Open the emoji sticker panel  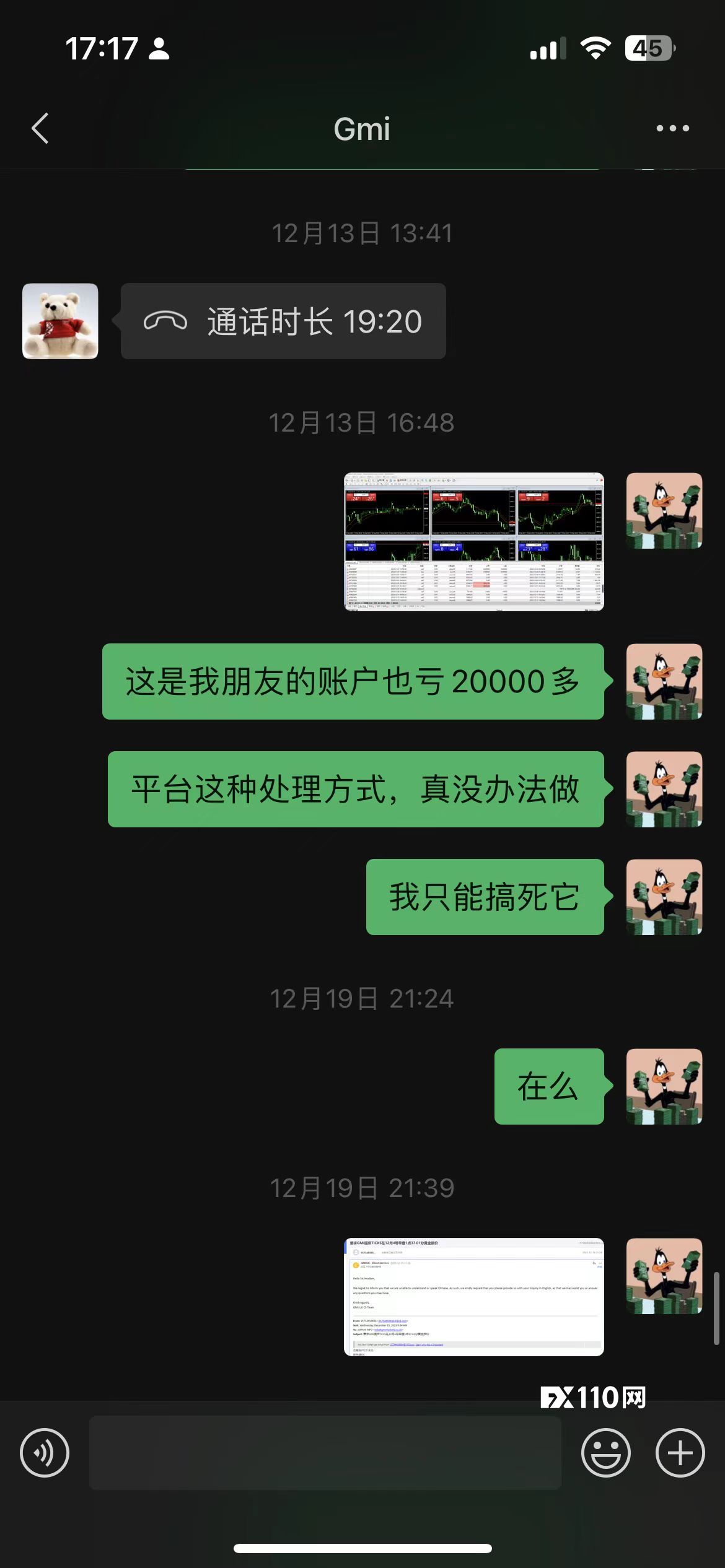(x=605, y=1453)
